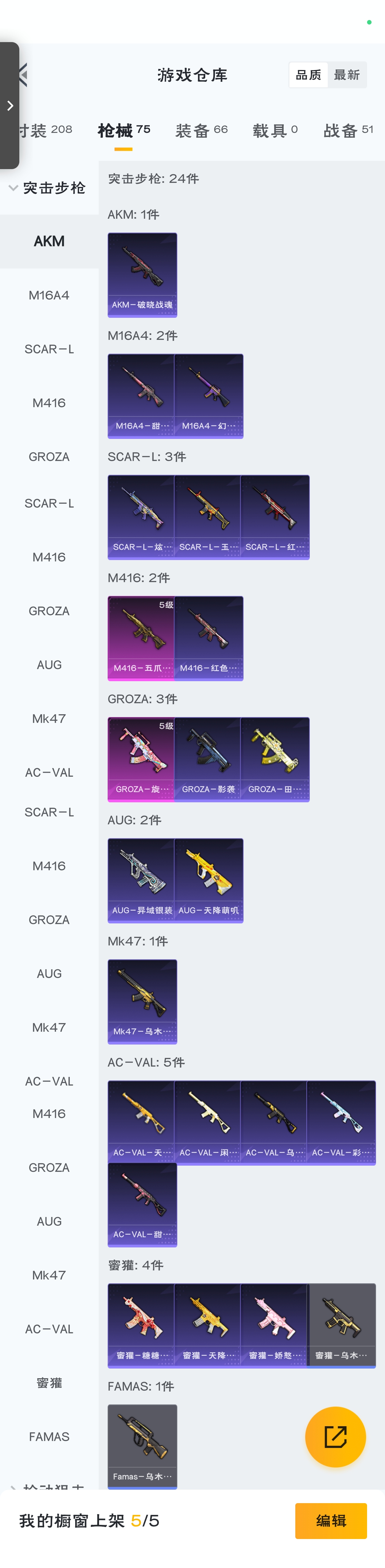Tap the orange share floating button
This screenshot has height=1568, width=385.
click(335, 1437)
